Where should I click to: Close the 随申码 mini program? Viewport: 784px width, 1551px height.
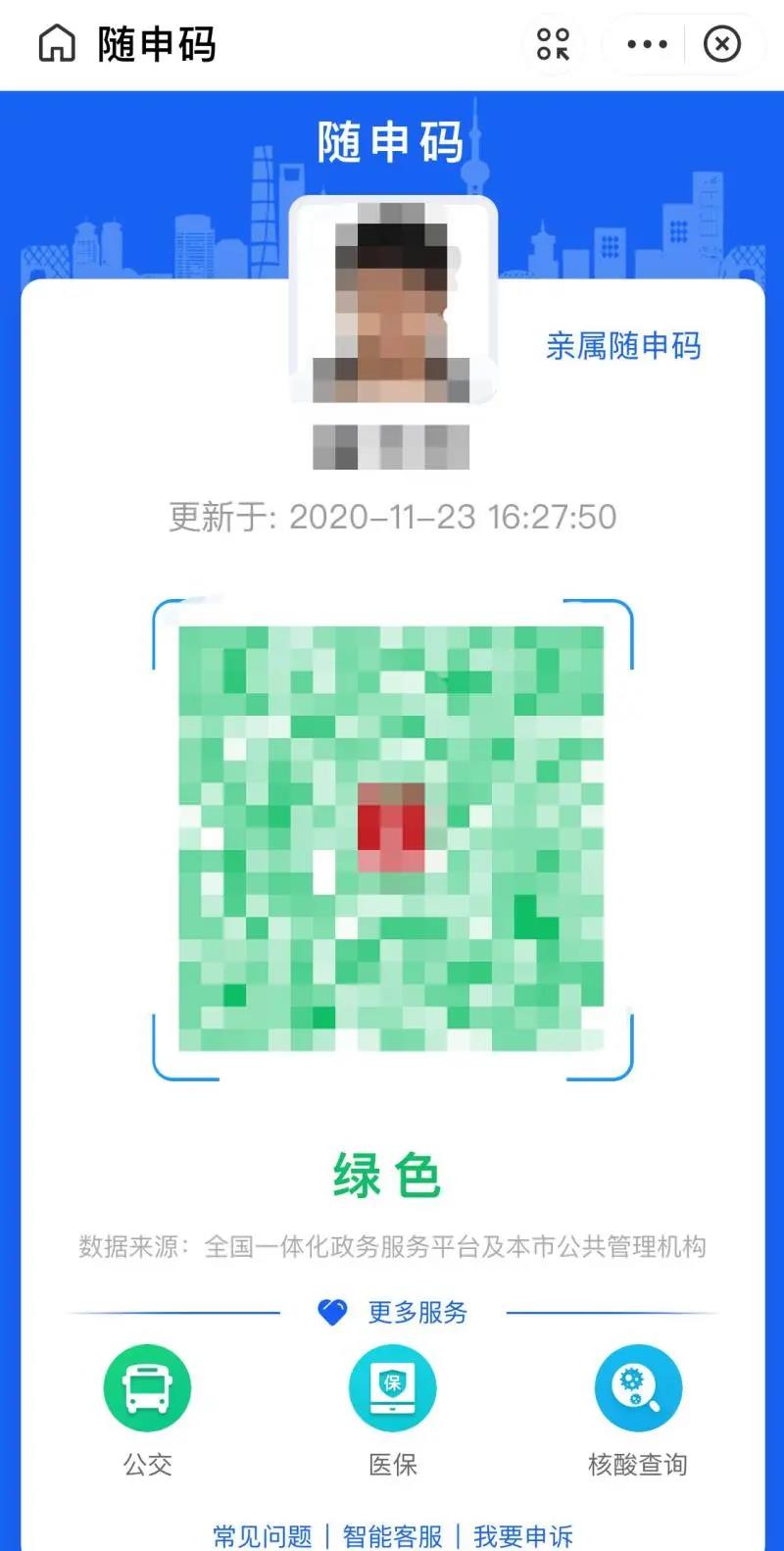[722, 44]
